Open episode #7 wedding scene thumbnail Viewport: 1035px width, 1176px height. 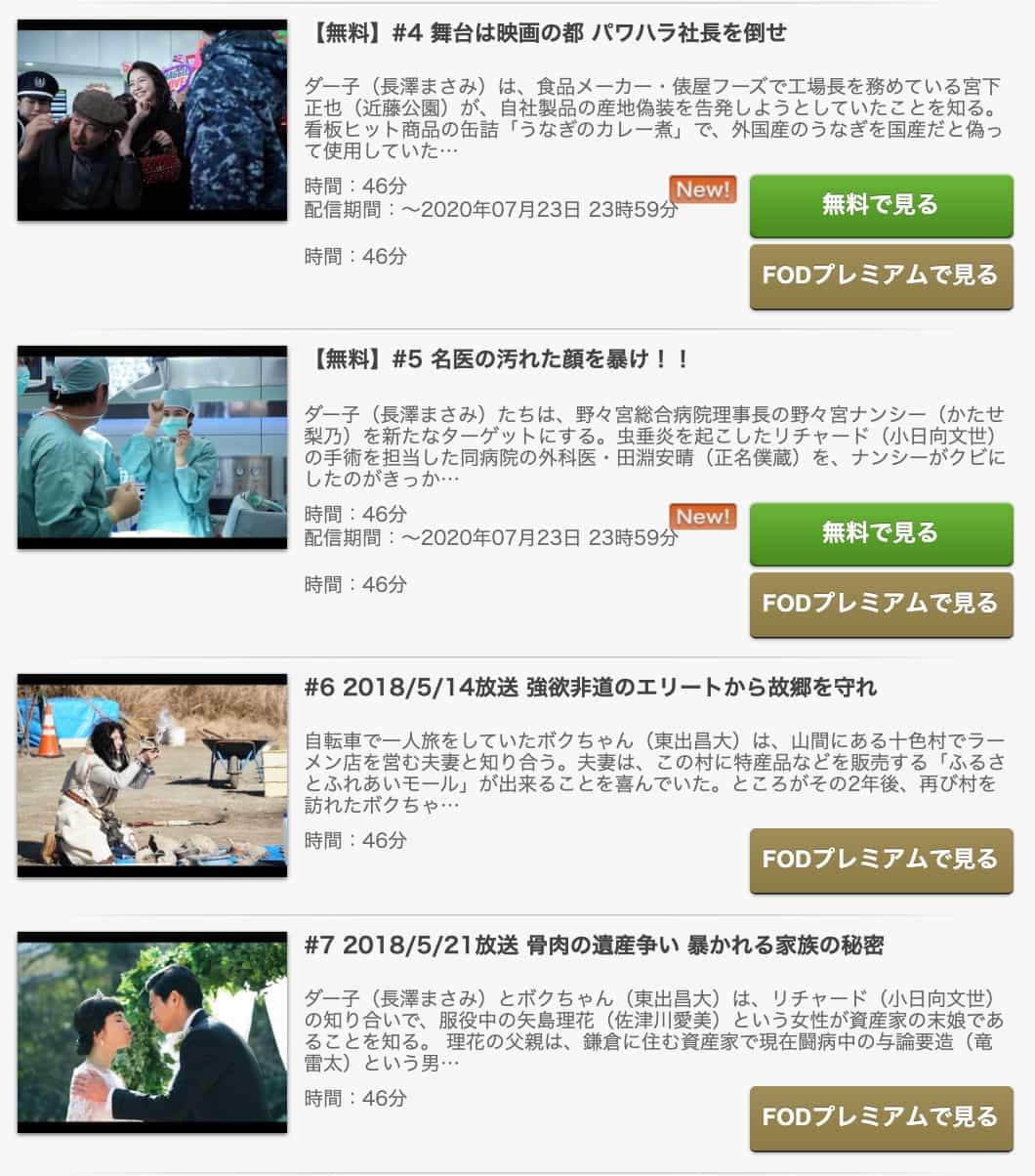coord(152,1031)
